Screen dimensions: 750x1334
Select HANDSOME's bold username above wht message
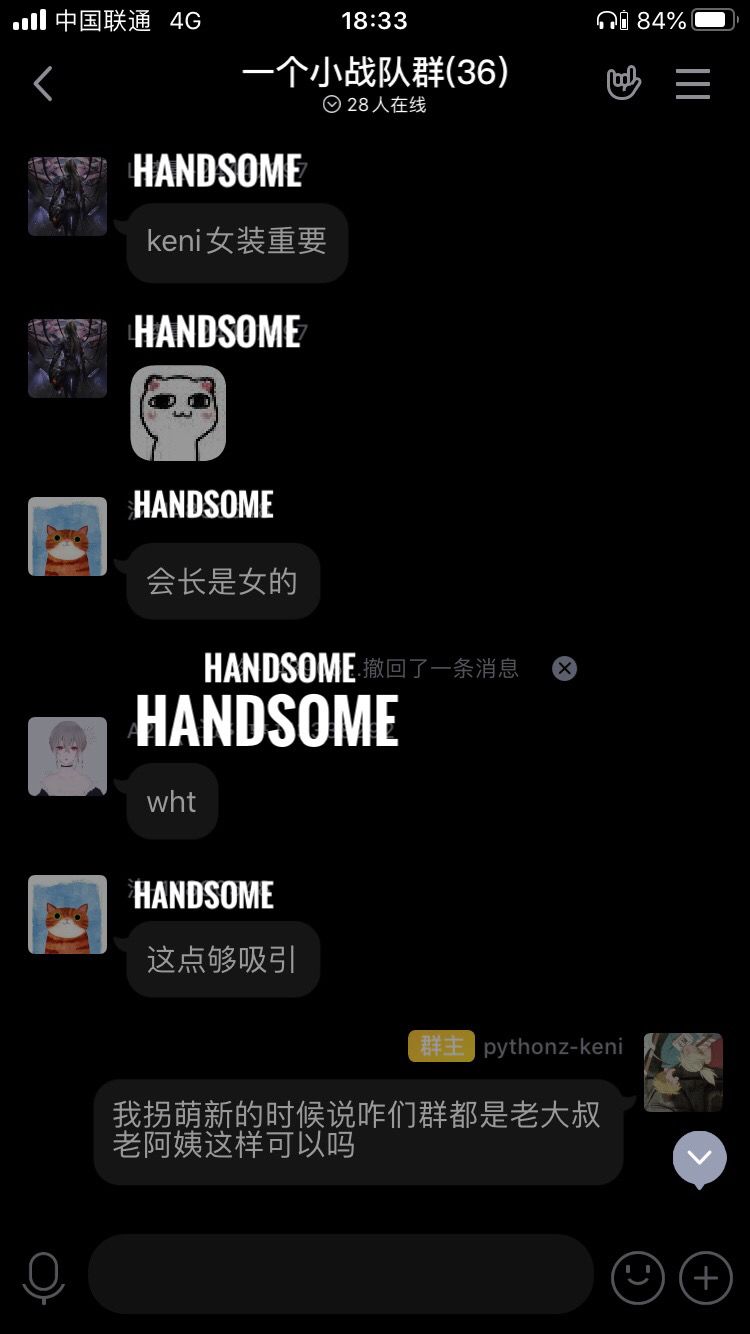point(265,722)
